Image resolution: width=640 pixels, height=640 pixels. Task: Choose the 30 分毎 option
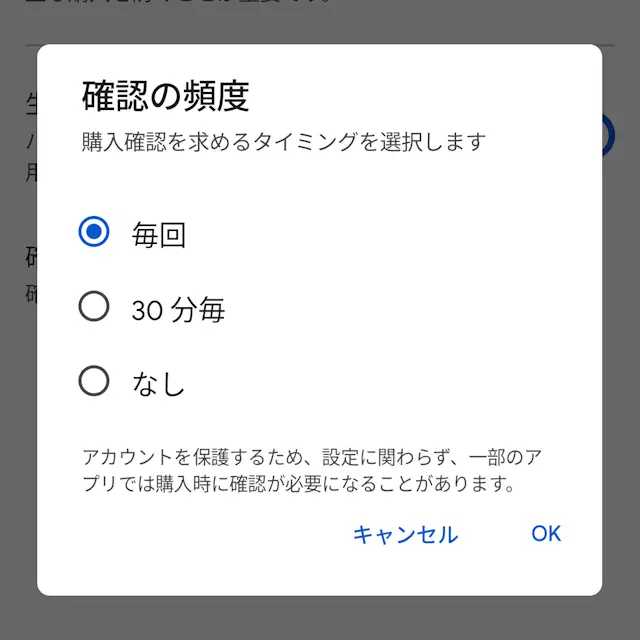click(x=94, y=307)
